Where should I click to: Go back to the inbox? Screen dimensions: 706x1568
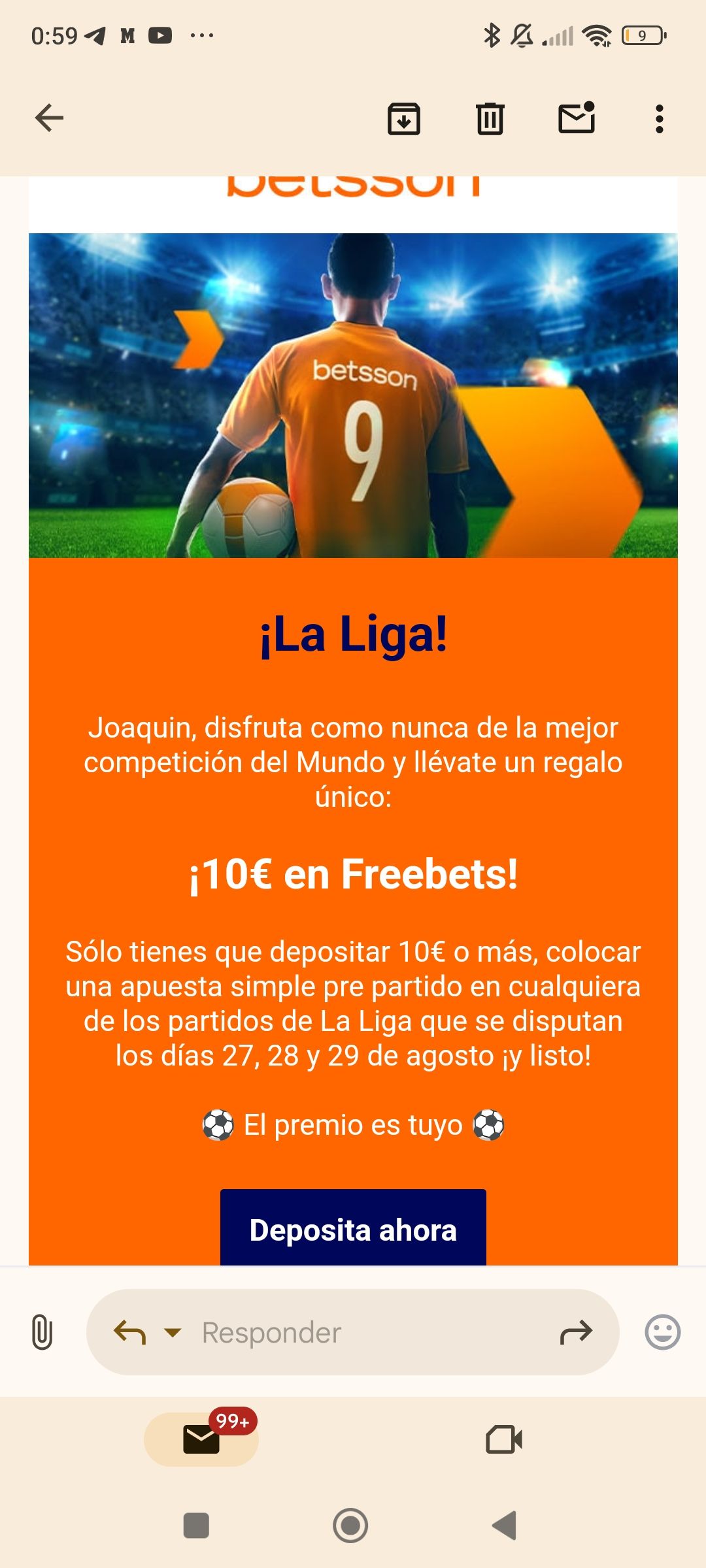point(49,118)
